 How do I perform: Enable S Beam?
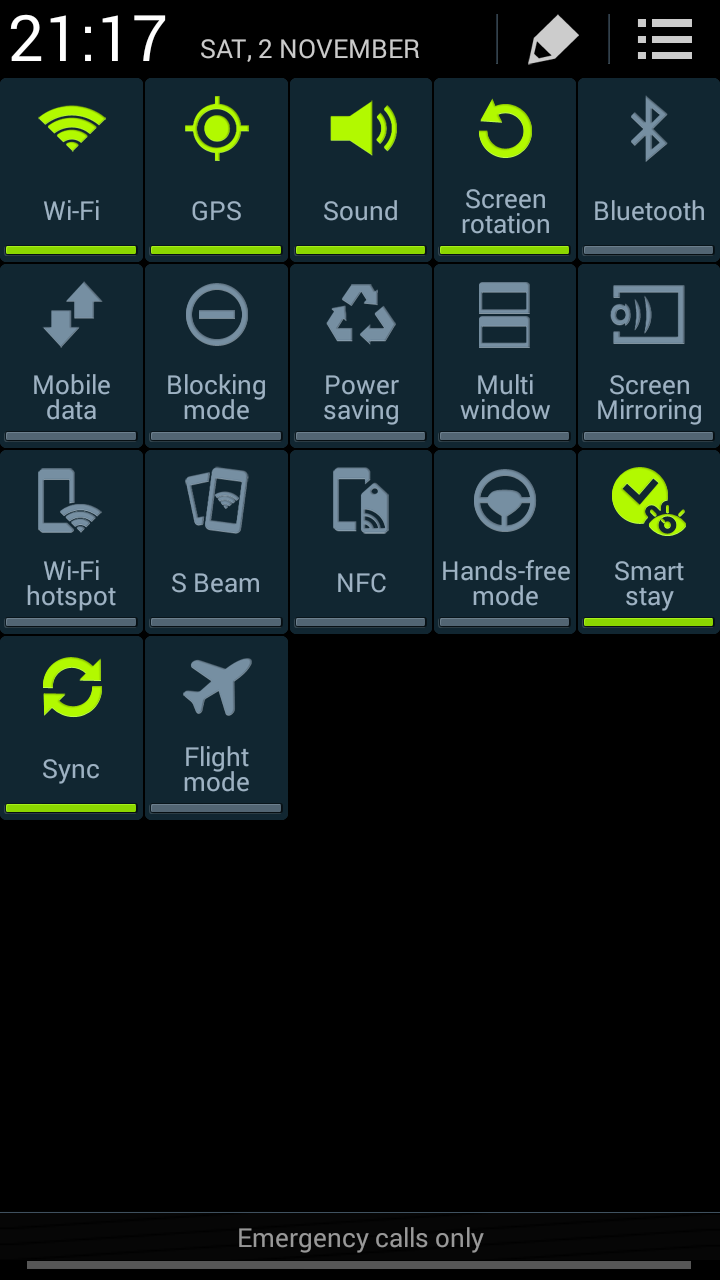click(216, 541)
